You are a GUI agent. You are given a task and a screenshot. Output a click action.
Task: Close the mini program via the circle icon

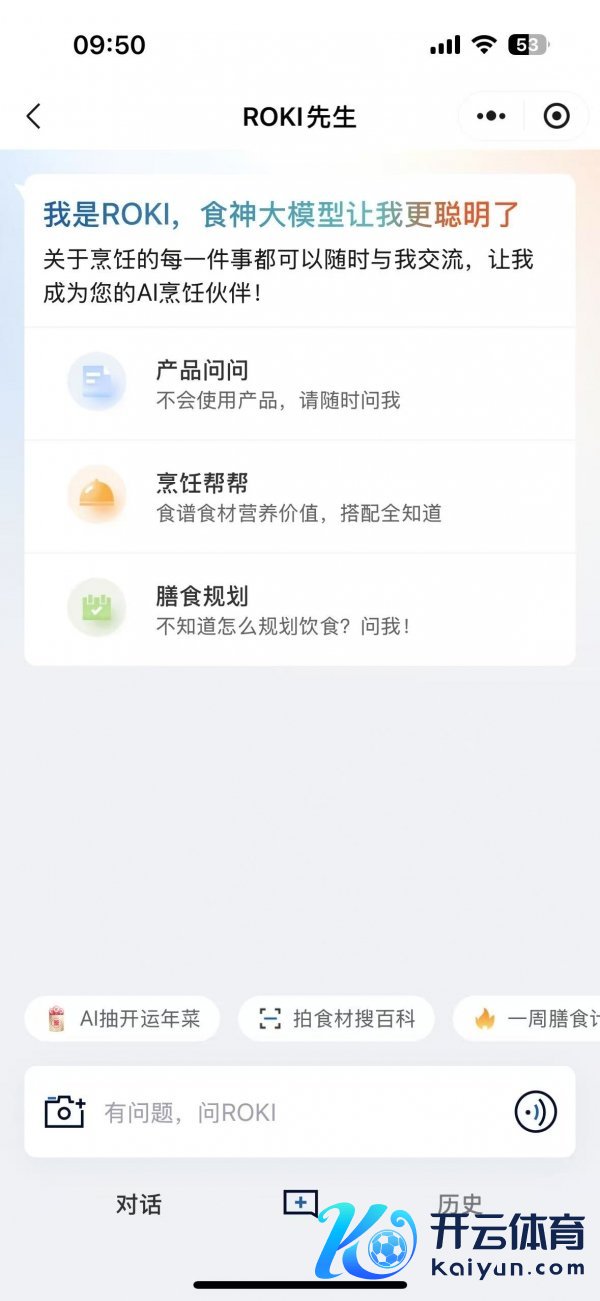coord(556,116)
